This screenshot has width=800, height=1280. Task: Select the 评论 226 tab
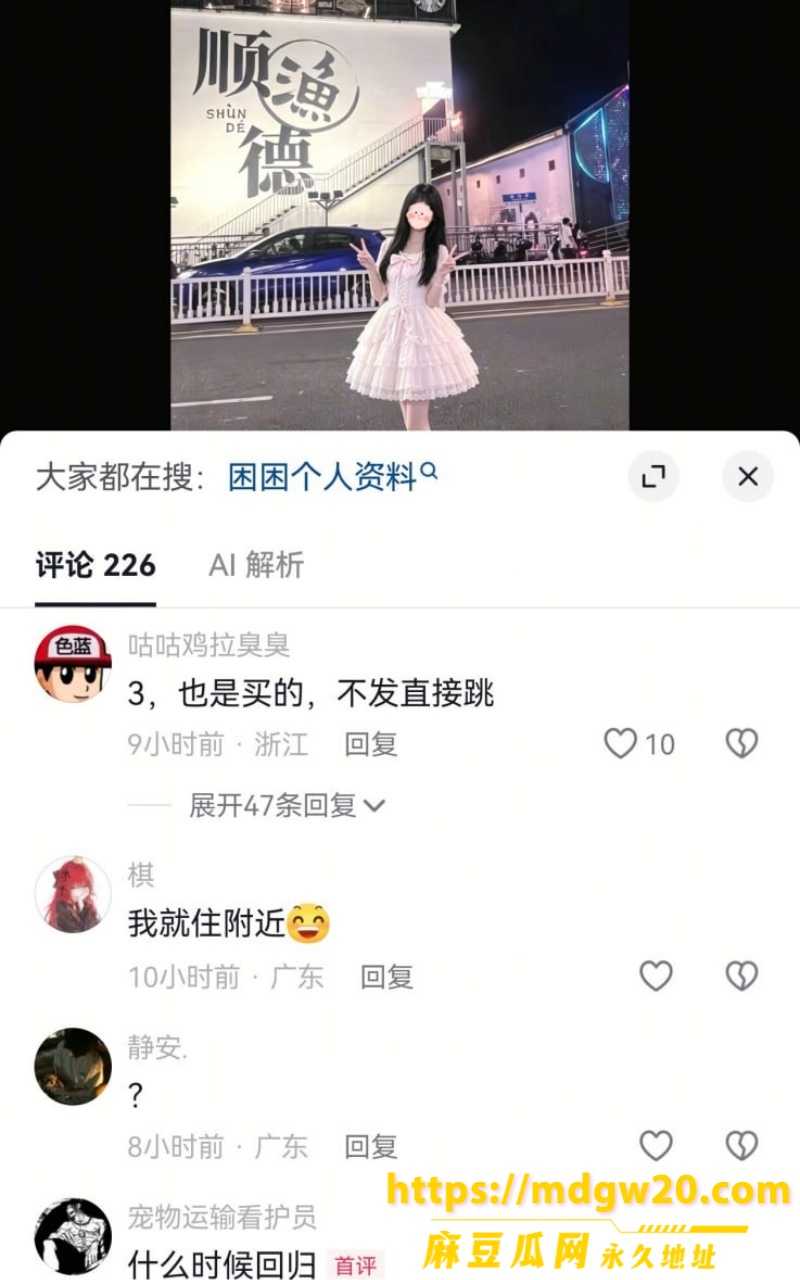click(x=96, y=565)
